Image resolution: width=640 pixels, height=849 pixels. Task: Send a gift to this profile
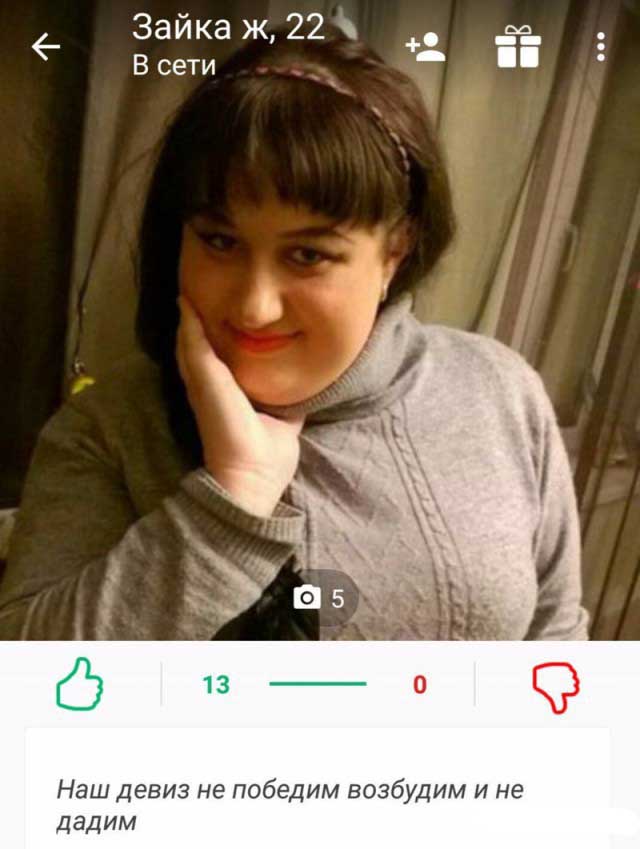coord(517,46)
